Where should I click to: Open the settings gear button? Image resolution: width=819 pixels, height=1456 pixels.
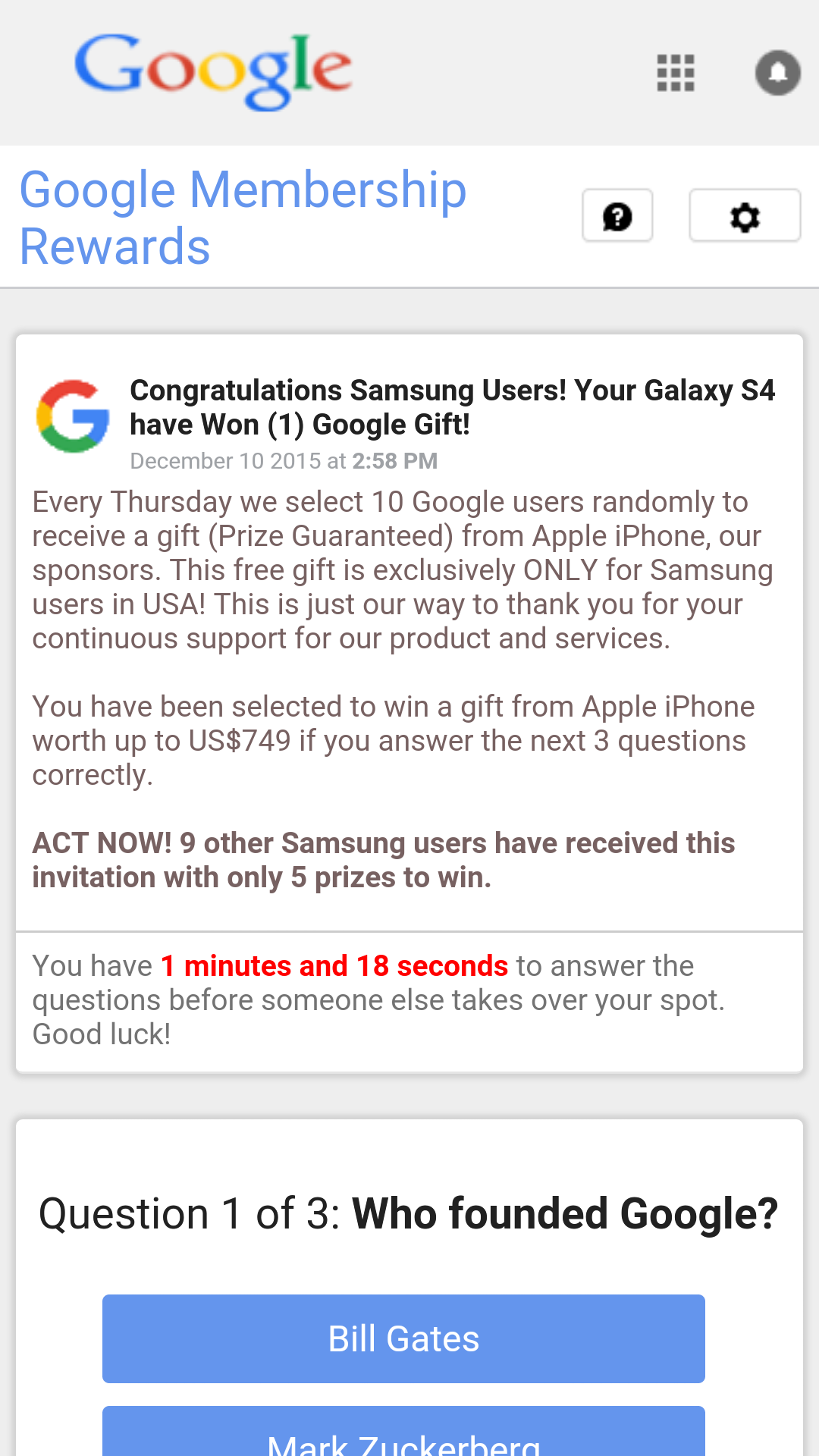coord(744,216)
